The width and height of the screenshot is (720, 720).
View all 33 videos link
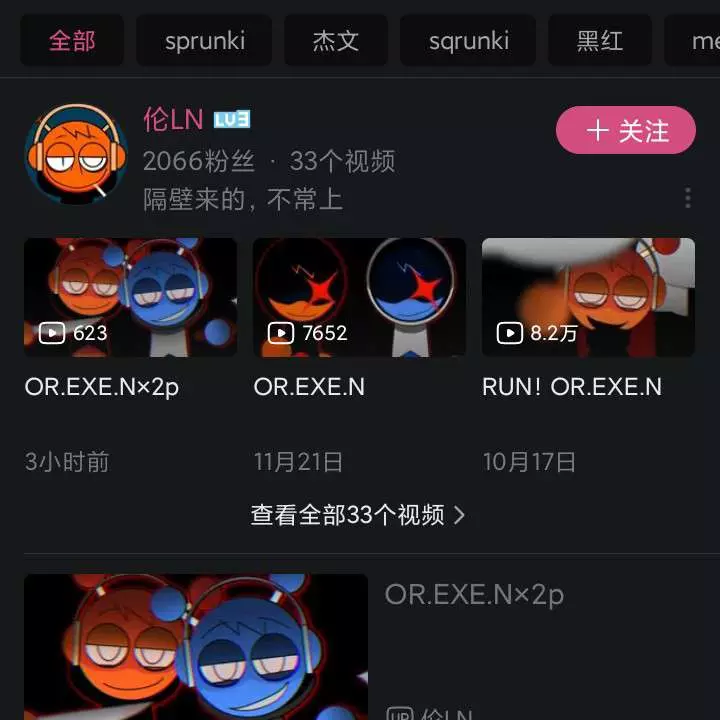point(358,515)
